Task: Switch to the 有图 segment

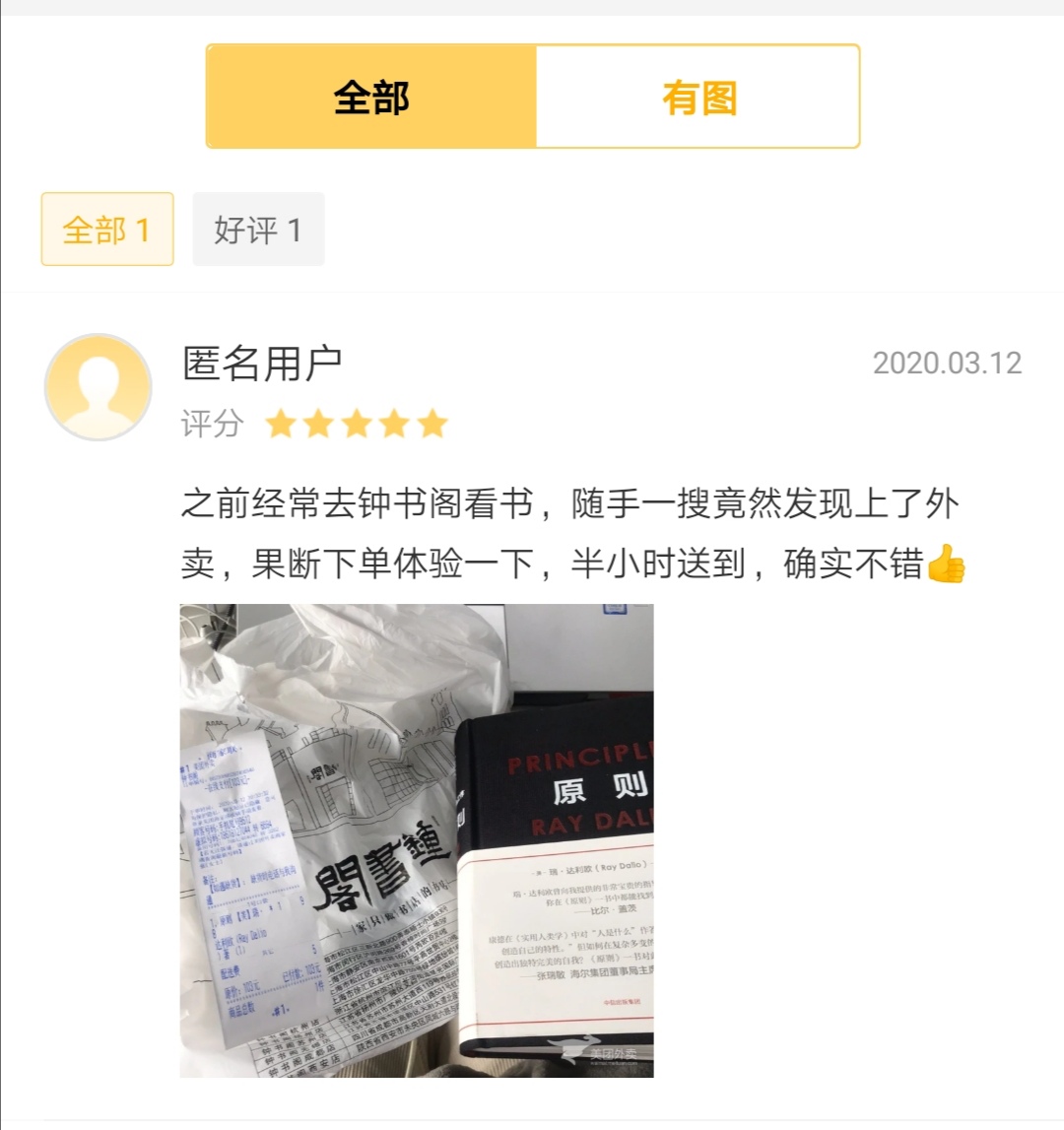Action: pyautogui.click(x=698, y=97)
